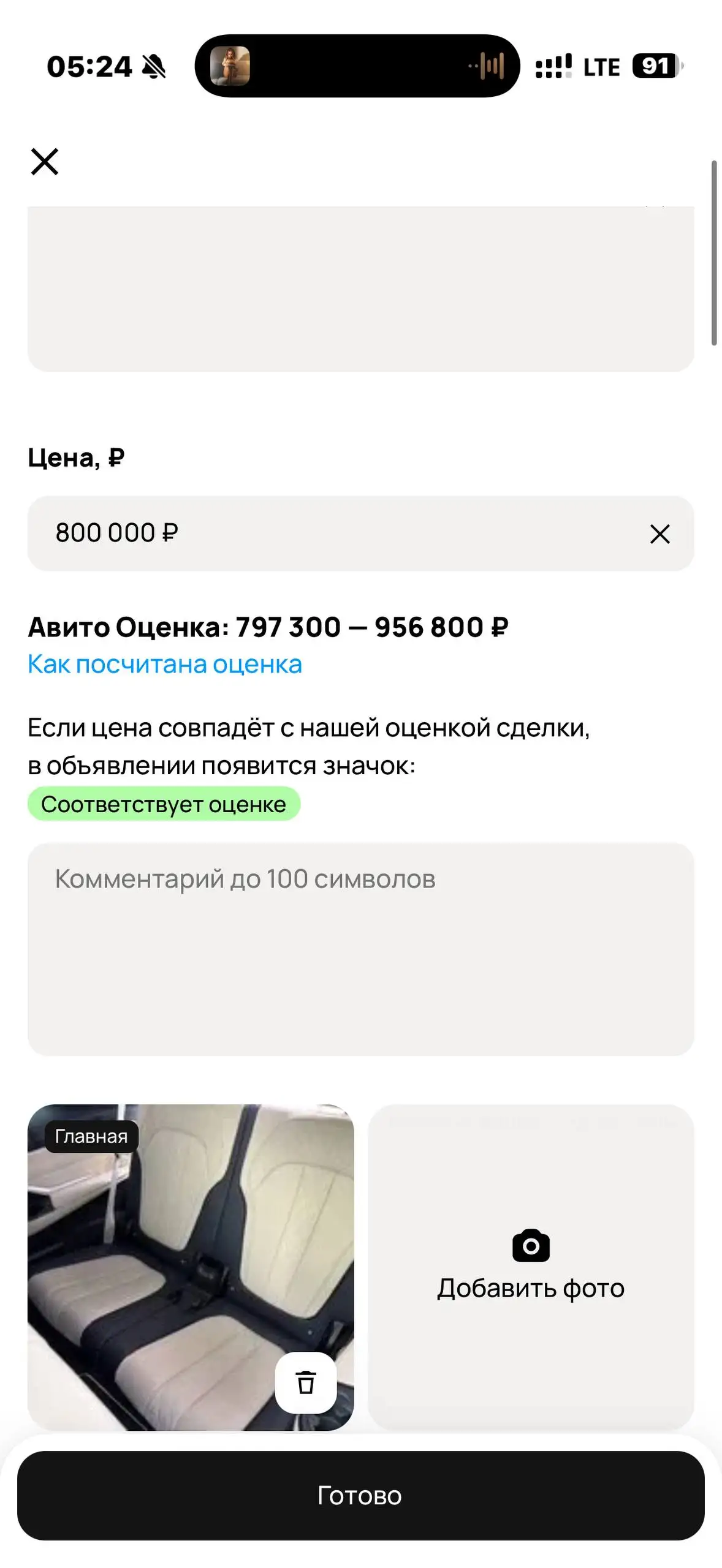
Task: Tap the muted notifications bell icon
Action: [155, 66]
